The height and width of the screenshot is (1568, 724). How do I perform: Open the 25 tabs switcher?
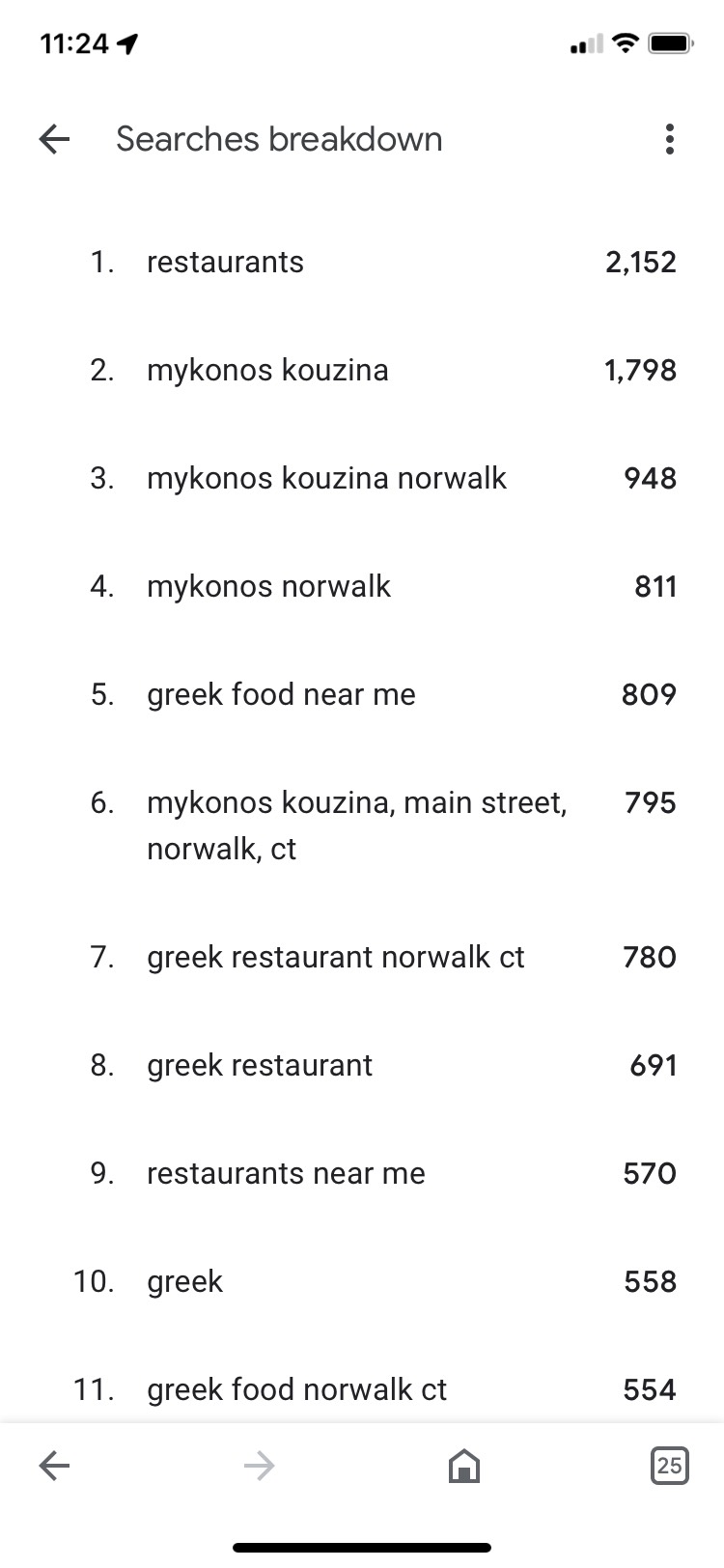670,1466
